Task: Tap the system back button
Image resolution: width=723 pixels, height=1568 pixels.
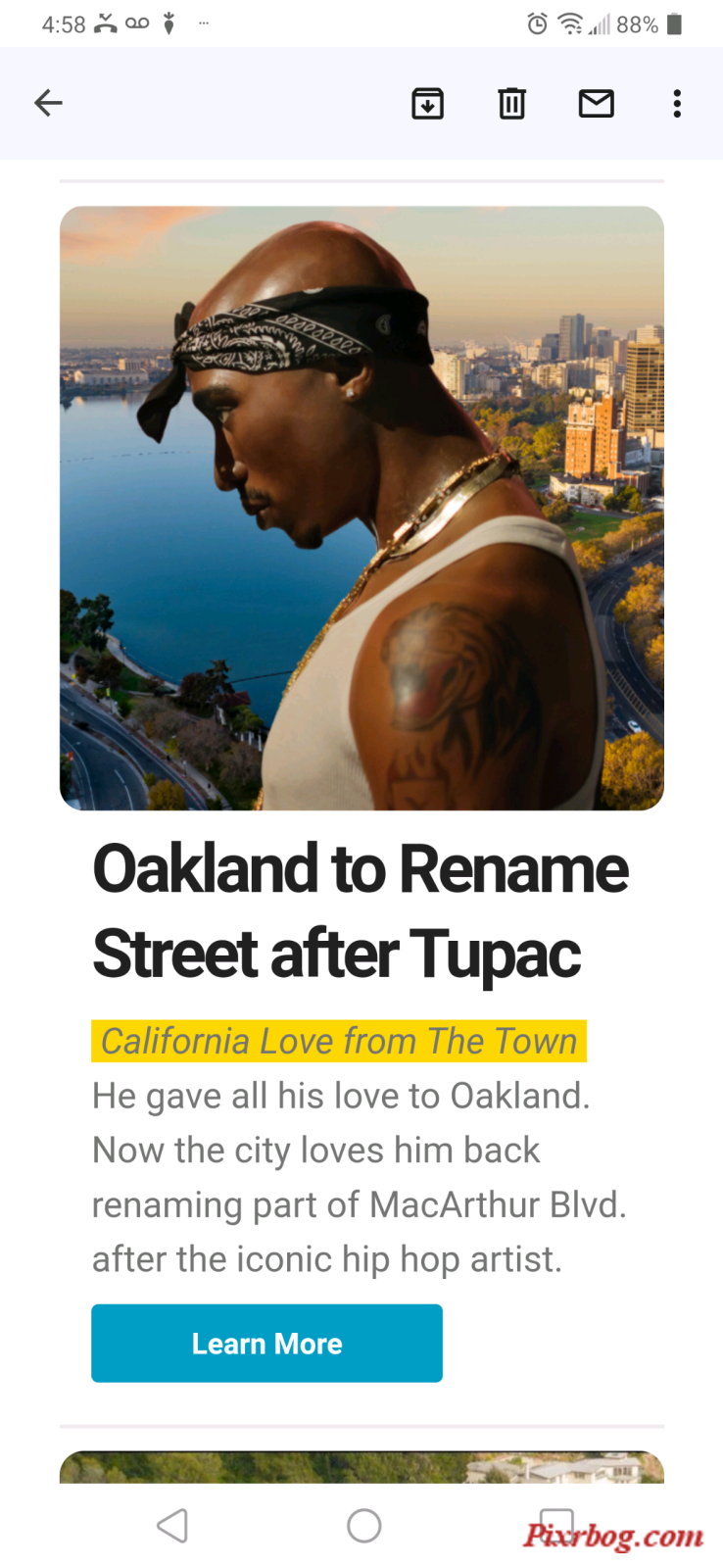Action: (x=172, y=1525)
